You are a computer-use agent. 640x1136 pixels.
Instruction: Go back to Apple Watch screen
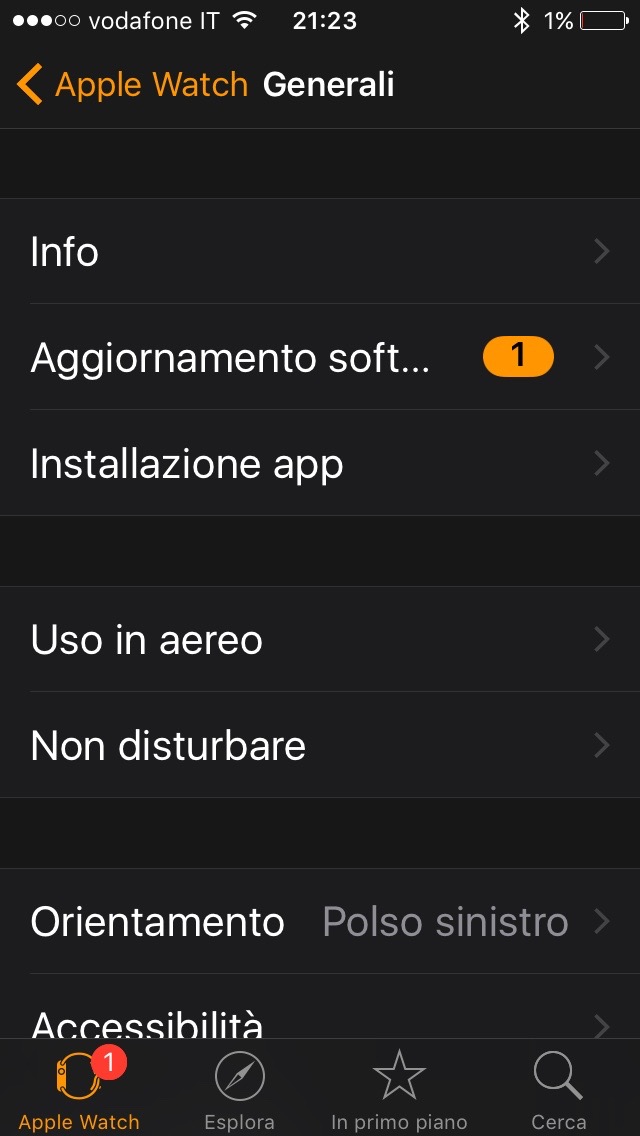pos(132,85)
